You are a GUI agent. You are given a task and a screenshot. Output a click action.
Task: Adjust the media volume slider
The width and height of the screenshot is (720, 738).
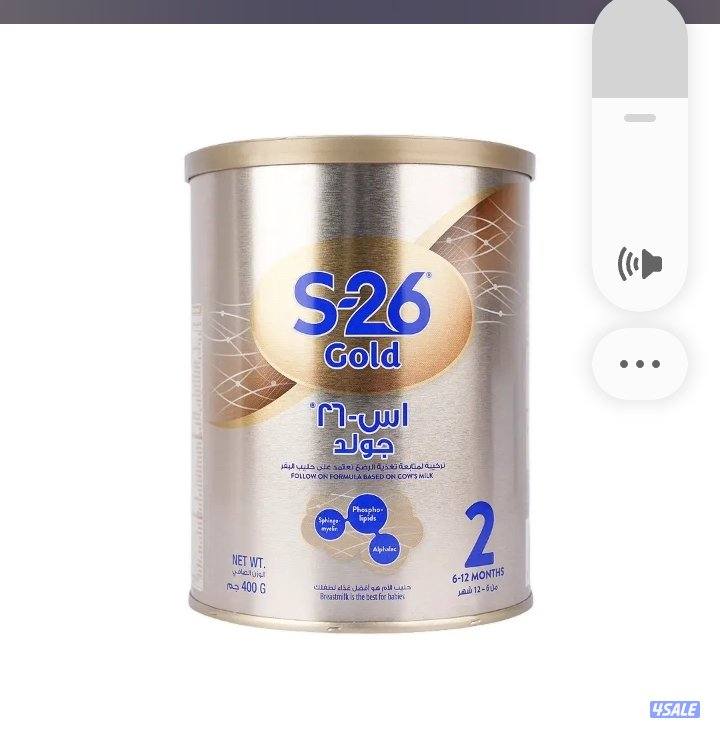coord(640,116)
